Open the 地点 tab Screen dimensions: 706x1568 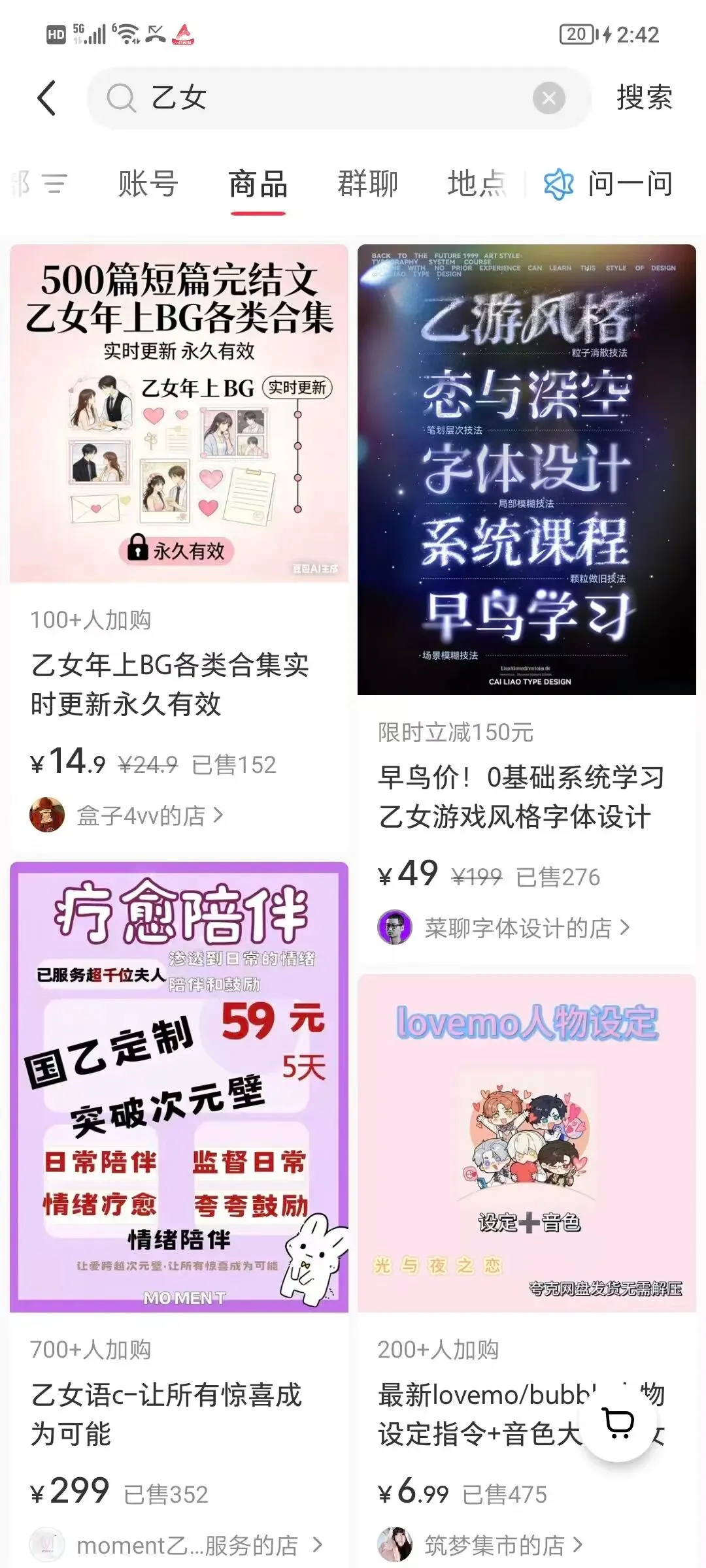click(478, 184)
